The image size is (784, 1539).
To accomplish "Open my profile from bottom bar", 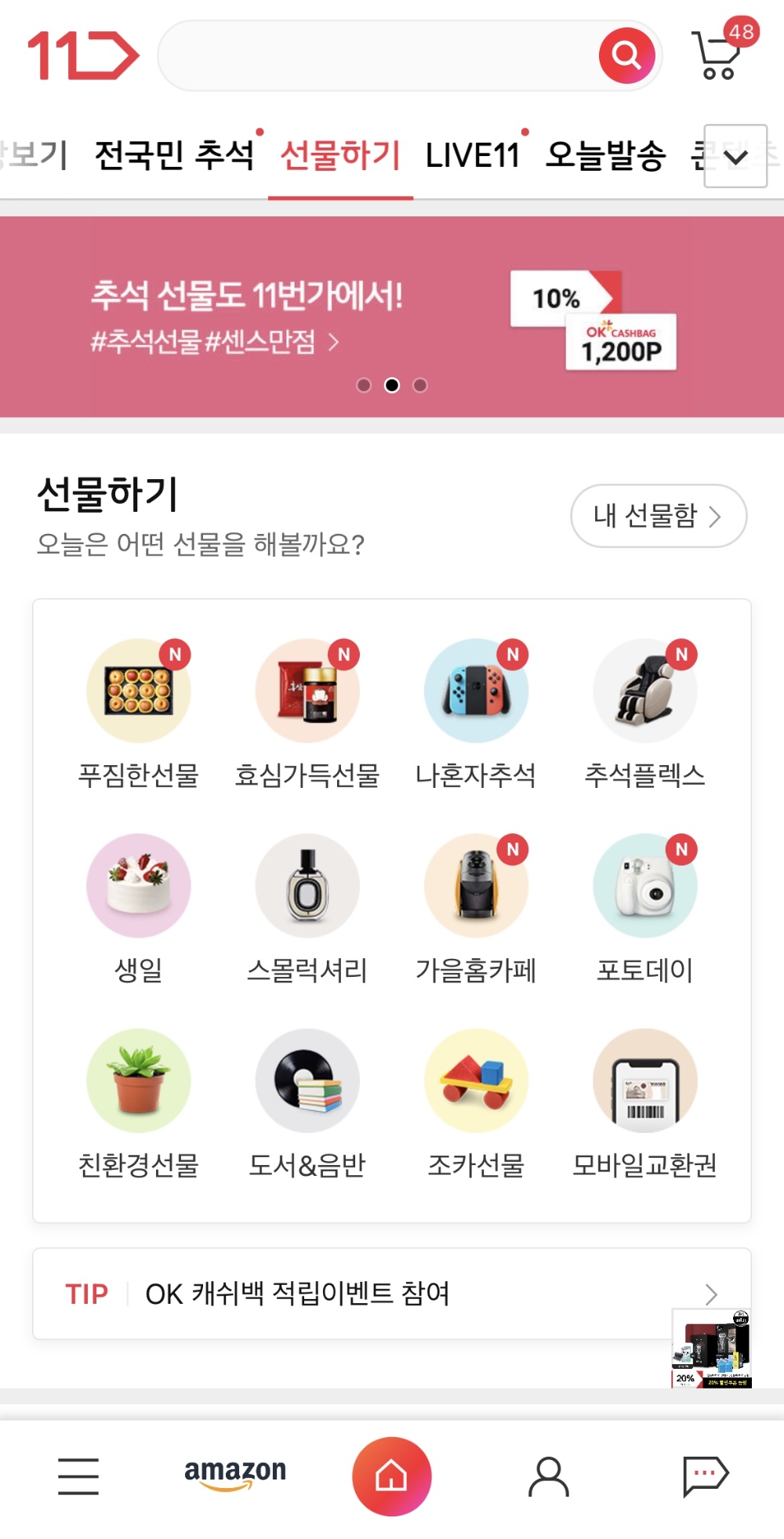I will (x=549, y=1476).
